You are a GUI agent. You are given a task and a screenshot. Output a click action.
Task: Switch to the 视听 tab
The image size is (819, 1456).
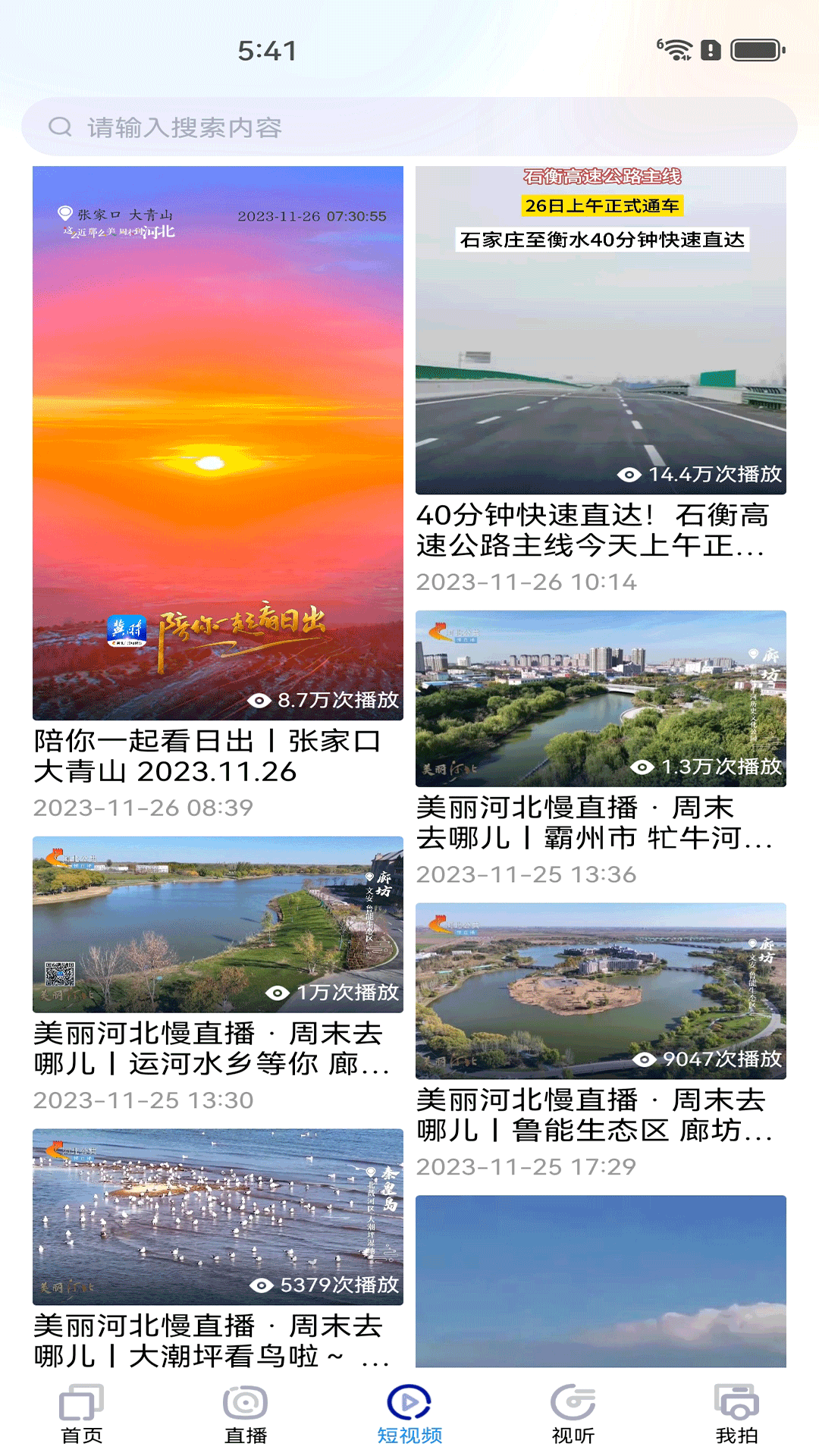pos(573,1415)
